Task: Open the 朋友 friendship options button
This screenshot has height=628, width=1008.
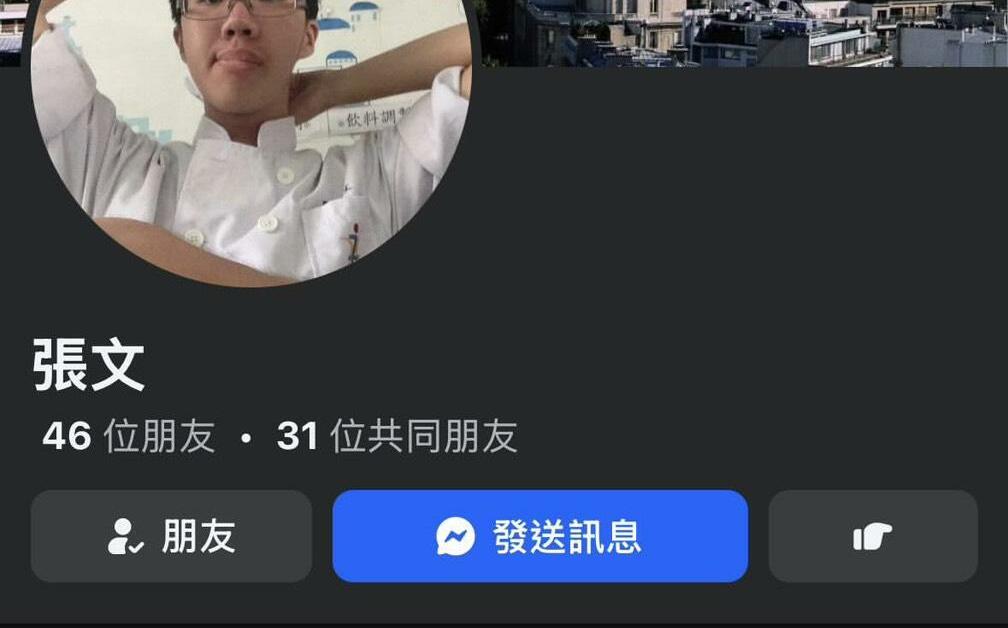Action: pyautogui.click(x=171, y=536)
